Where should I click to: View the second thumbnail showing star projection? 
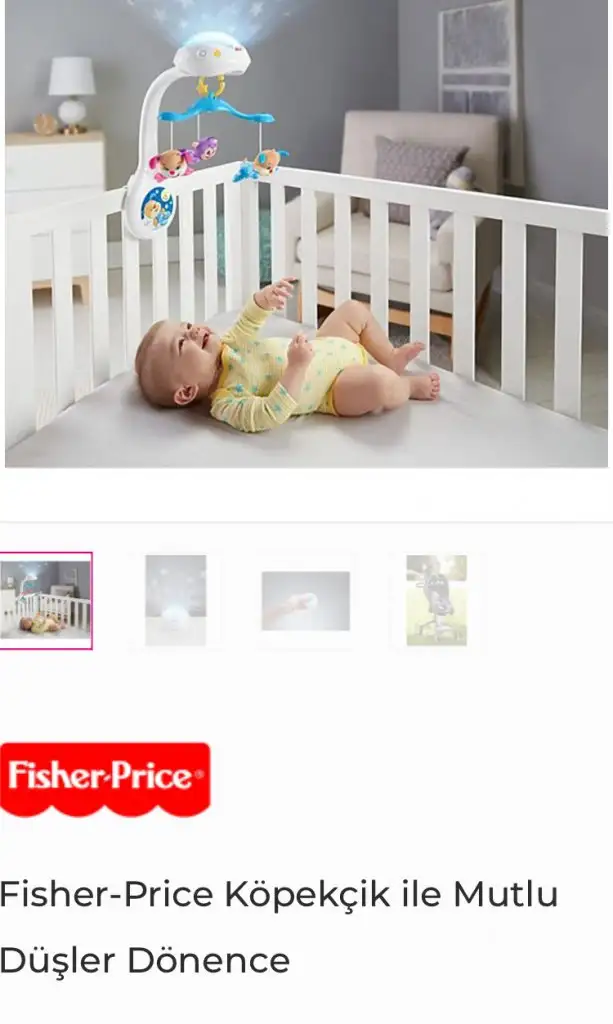pyautogui.click(x=176, y=600)
